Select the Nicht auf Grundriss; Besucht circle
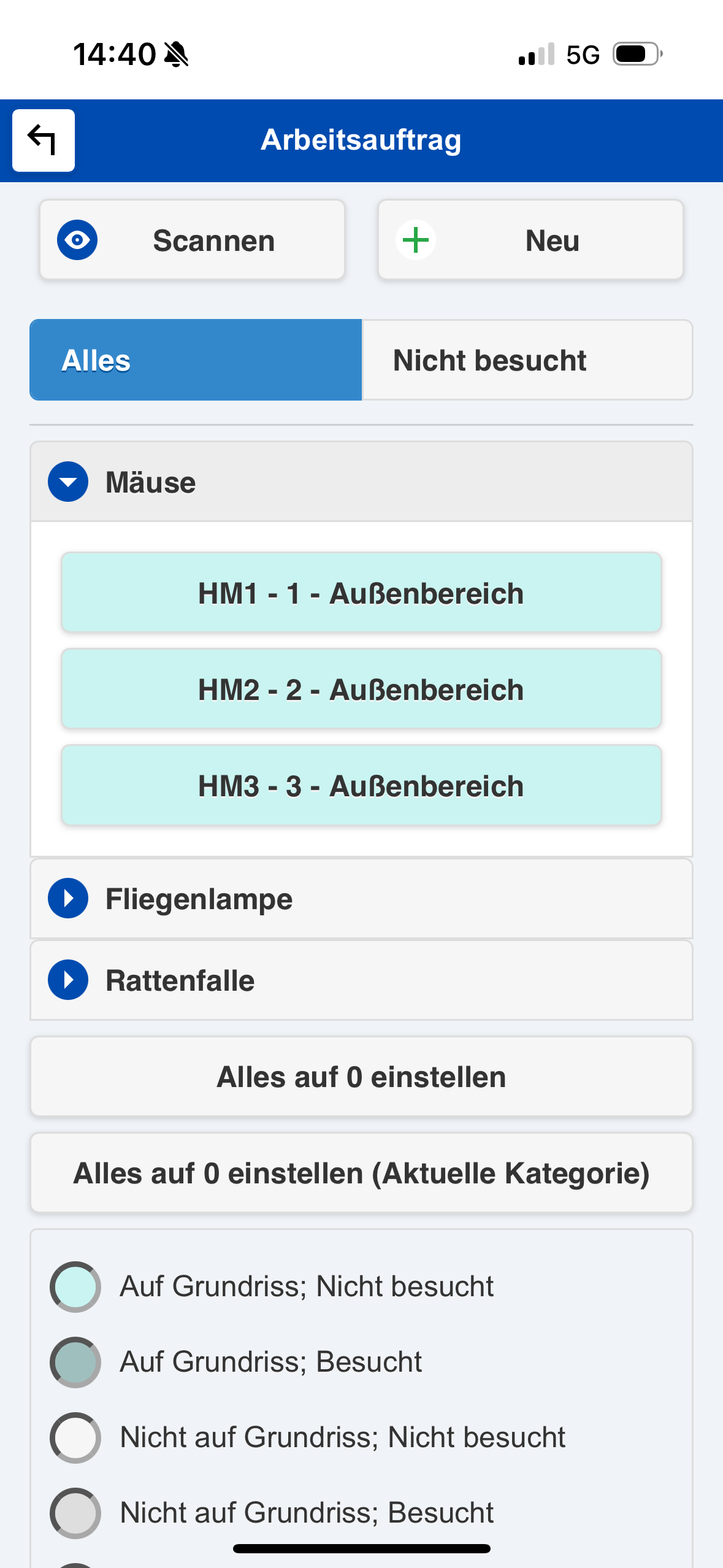This screenshot has height=1568, width=723. [75, 1513]
